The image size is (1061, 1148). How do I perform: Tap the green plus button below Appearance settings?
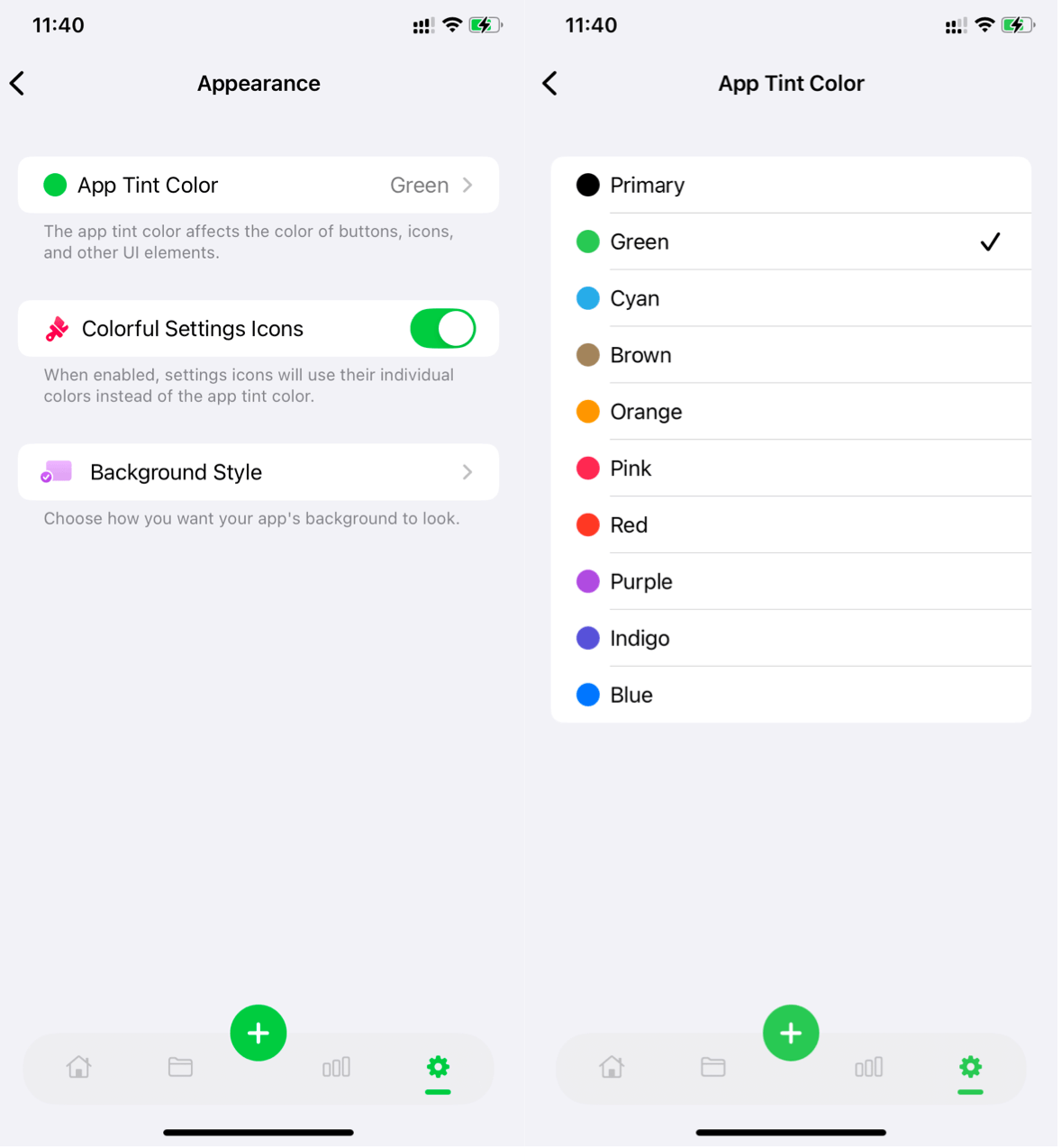click(x=258, y=1033)
